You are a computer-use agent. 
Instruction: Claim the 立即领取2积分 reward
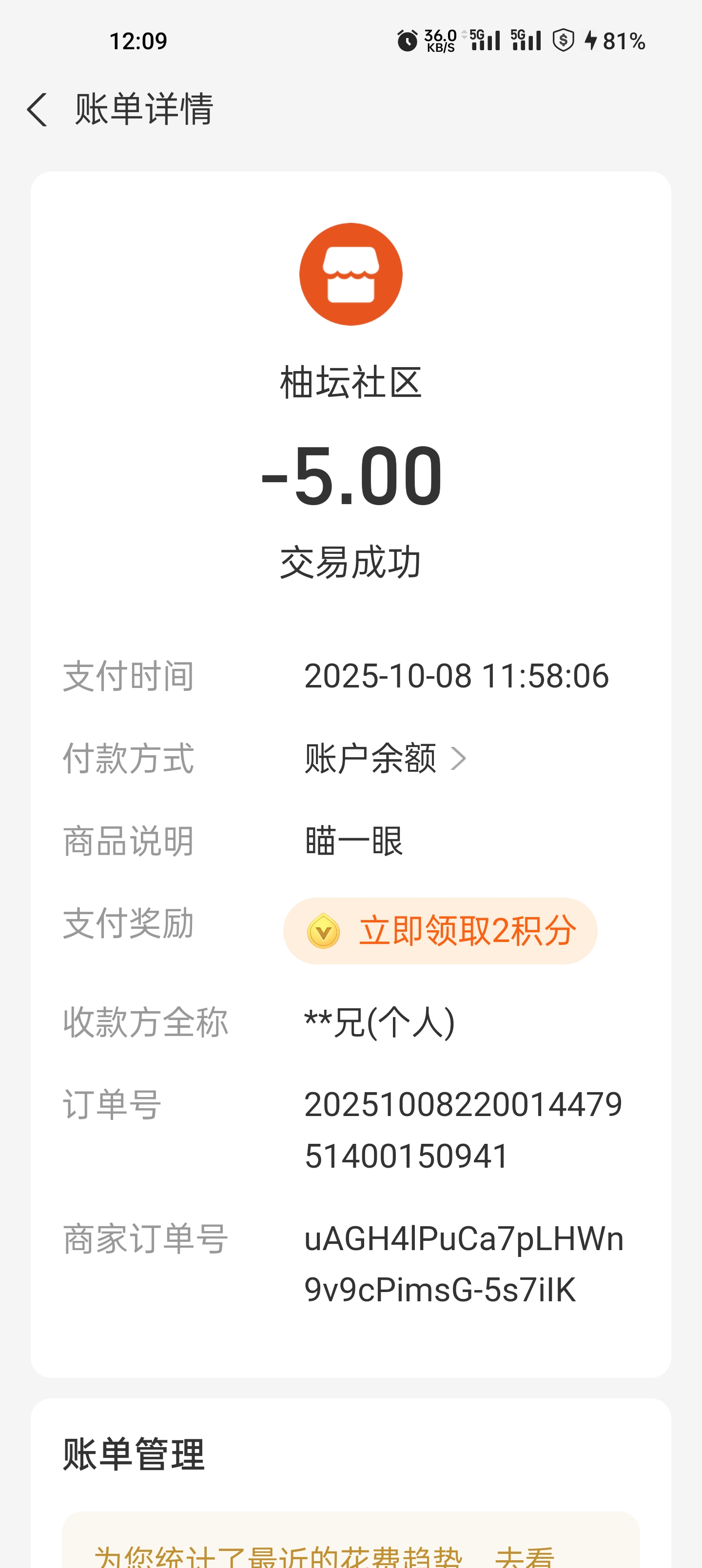pos(440,930)
